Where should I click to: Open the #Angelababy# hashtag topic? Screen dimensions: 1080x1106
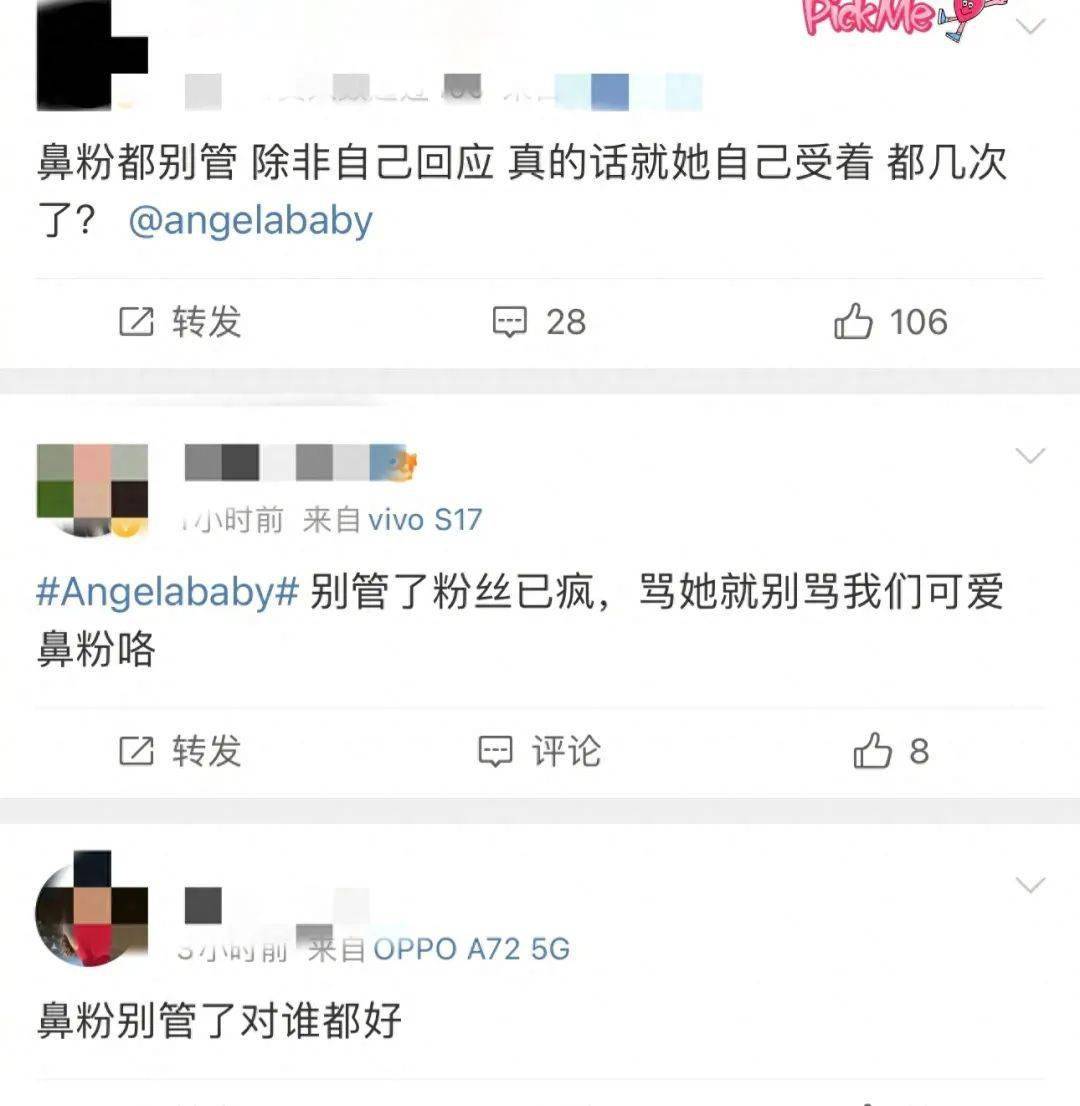coord(168,593)
